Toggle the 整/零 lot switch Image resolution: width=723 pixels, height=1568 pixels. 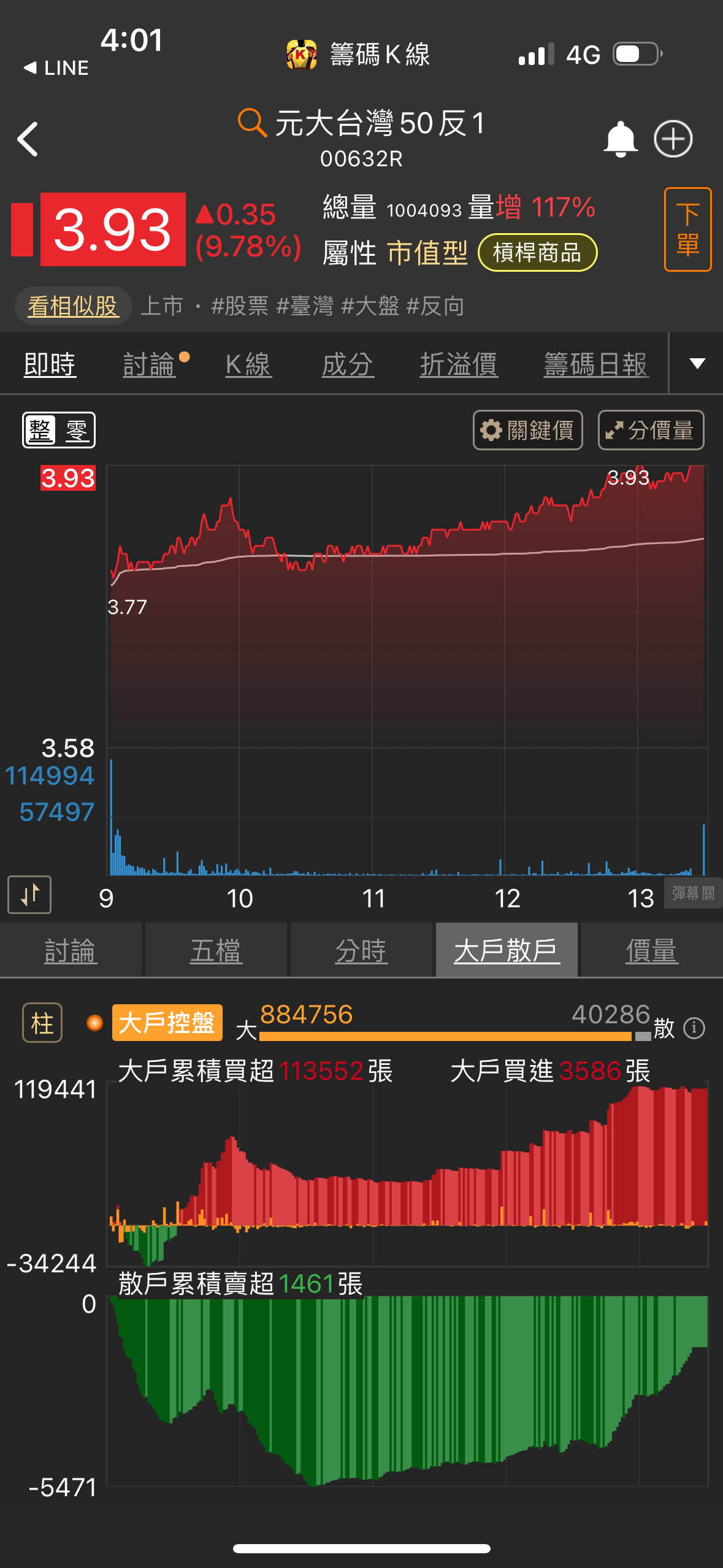[x=59, y=430]
